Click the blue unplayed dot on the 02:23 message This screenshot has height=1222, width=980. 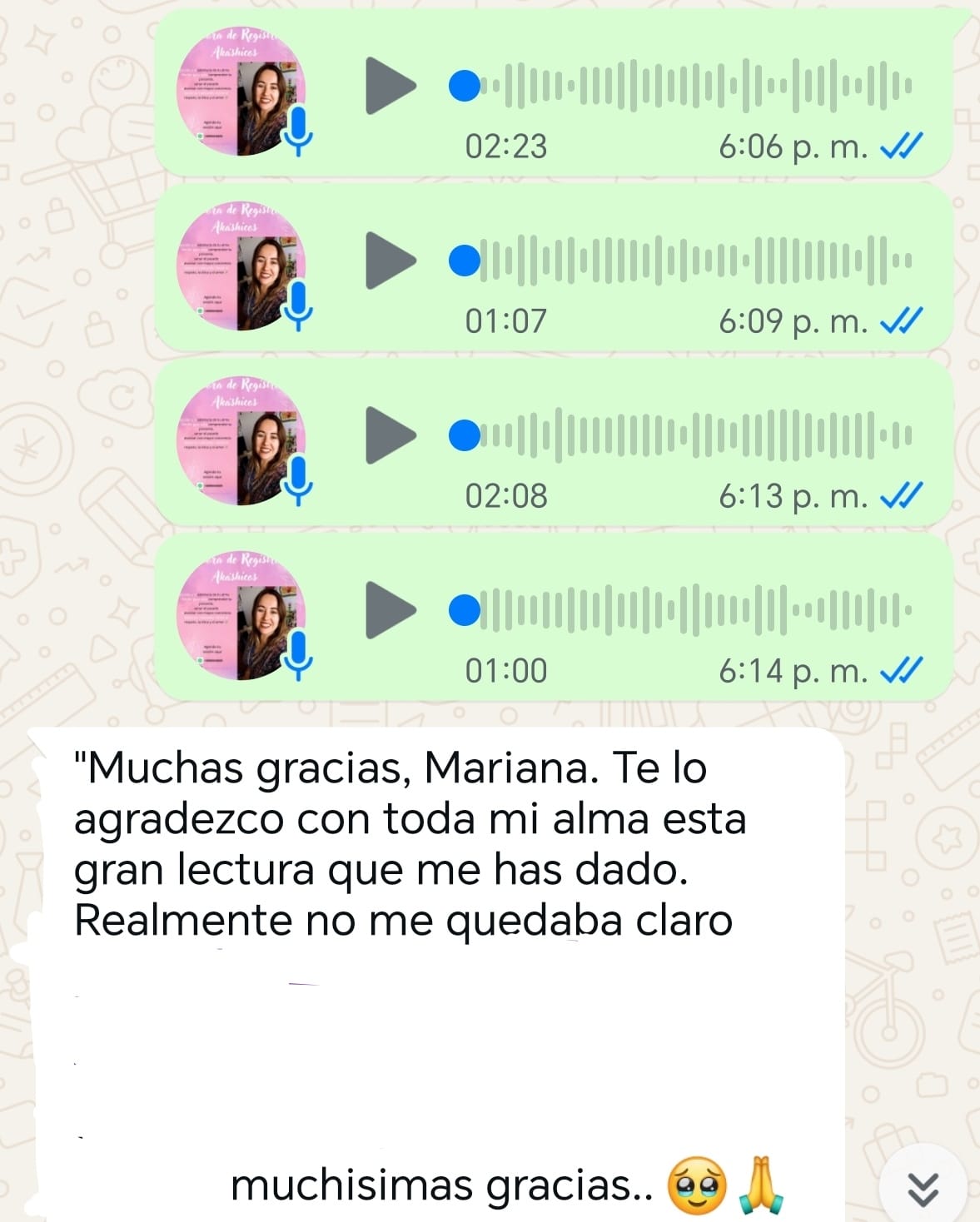click(462, 86)
